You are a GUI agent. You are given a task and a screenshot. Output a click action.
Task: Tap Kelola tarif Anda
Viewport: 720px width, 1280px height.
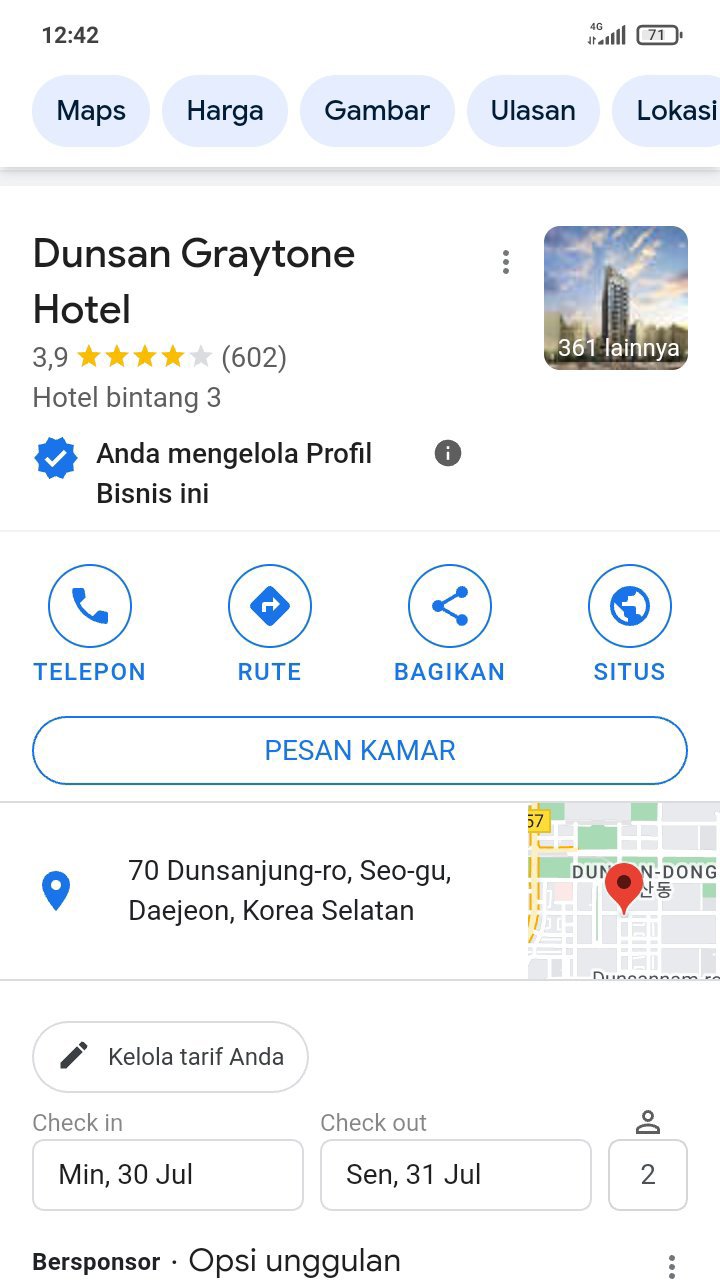(x=170, y=1056)
